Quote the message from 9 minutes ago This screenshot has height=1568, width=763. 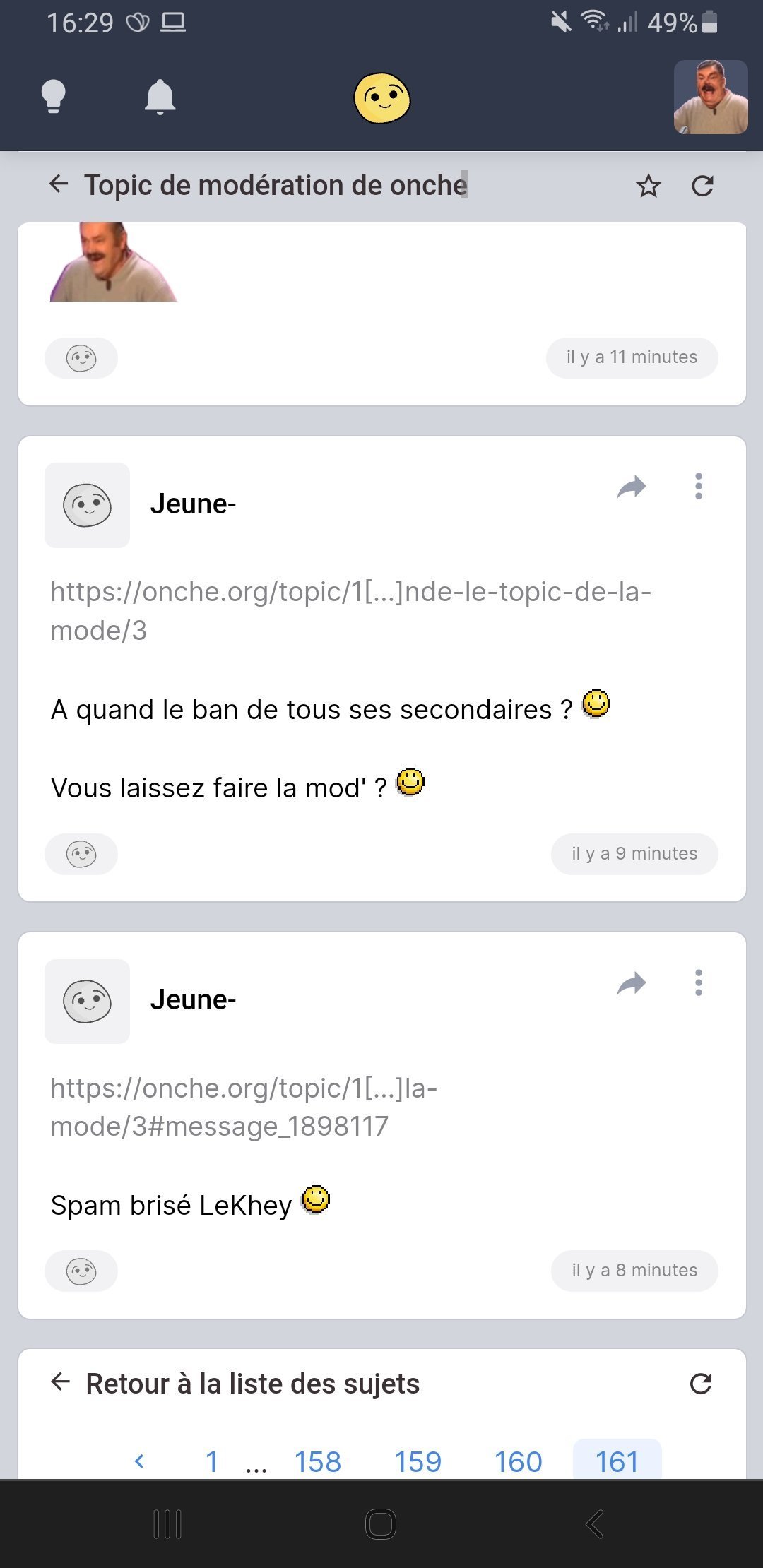[x=632, y=487]
